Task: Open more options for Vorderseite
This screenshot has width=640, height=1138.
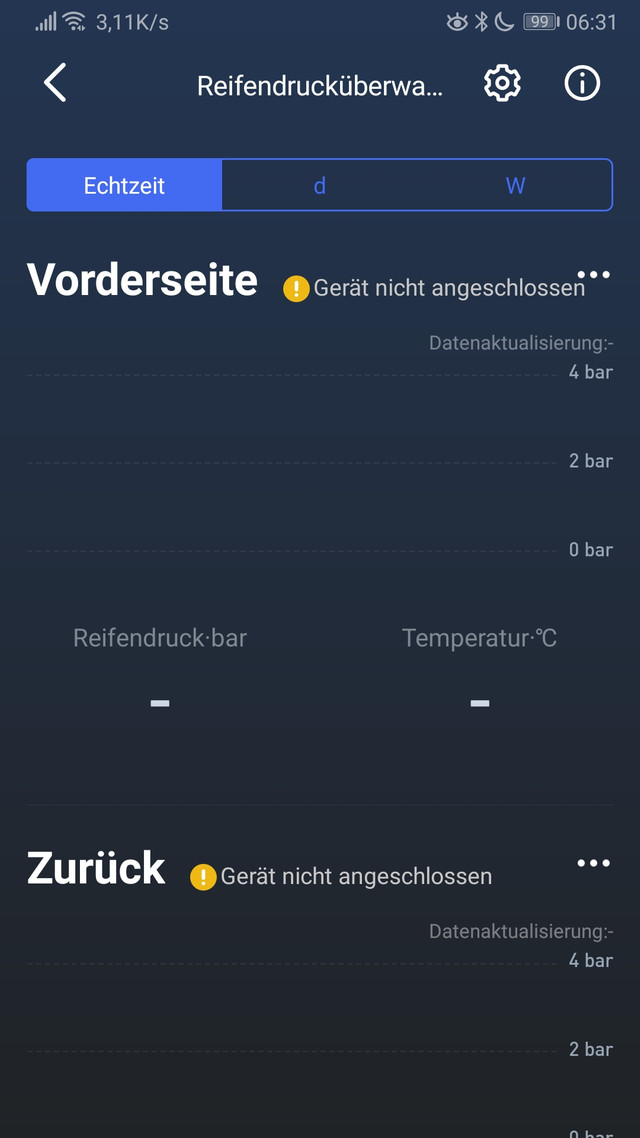Action: point(593,275)
